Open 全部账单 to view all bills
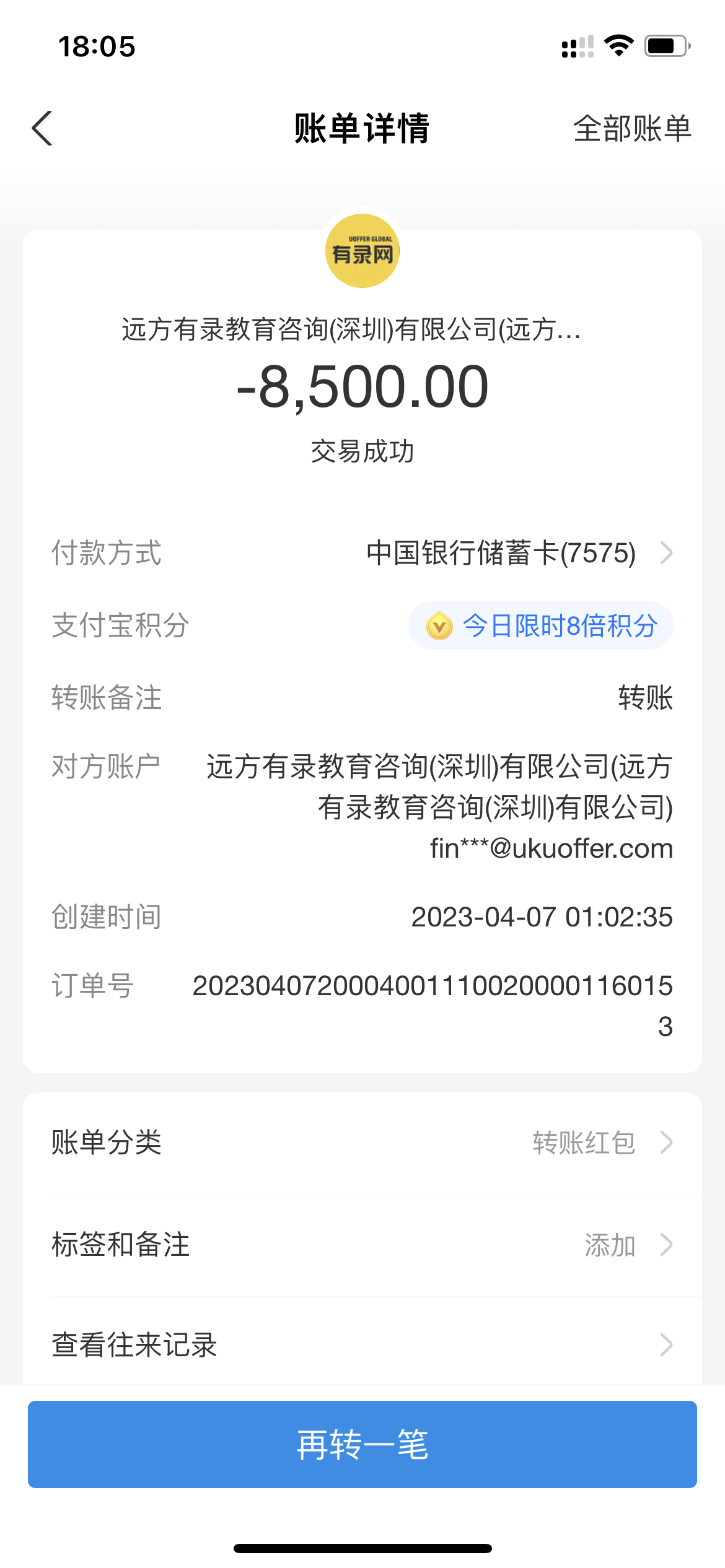The width and height of the screenshot is (725, 1568). 631,129
